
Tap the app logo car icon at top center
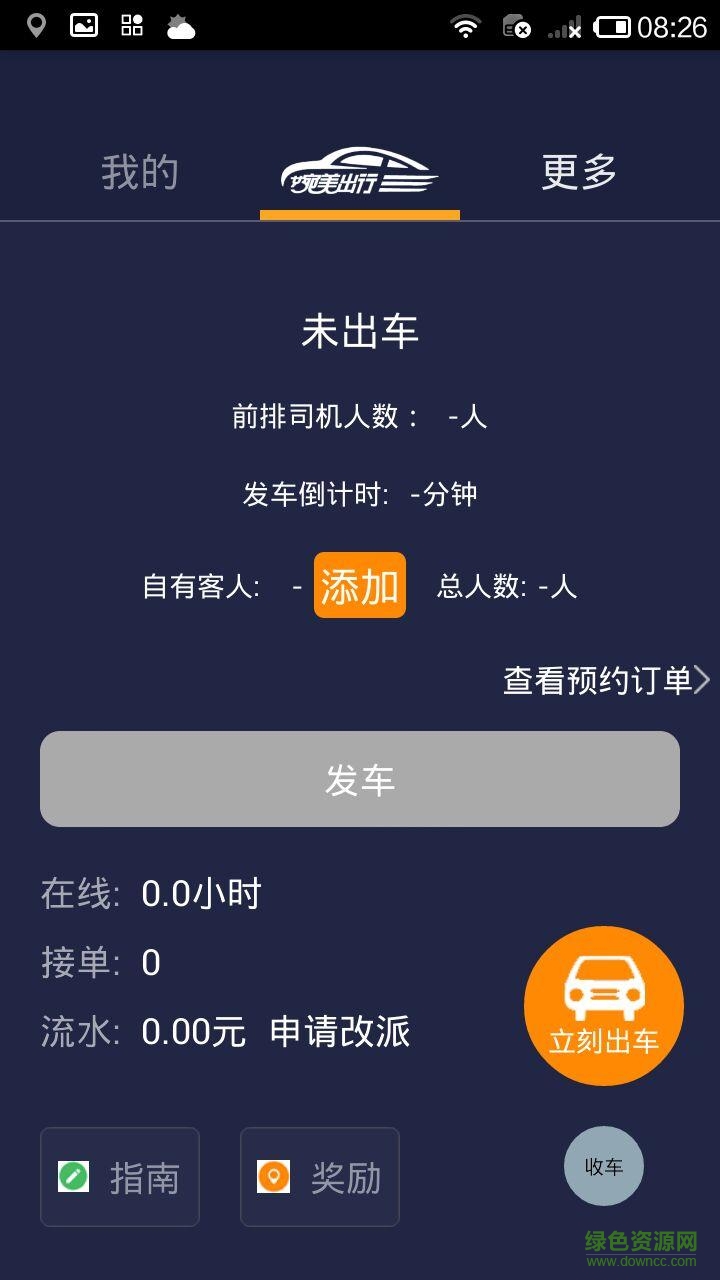pyautogui.click(x=360, y=170)
